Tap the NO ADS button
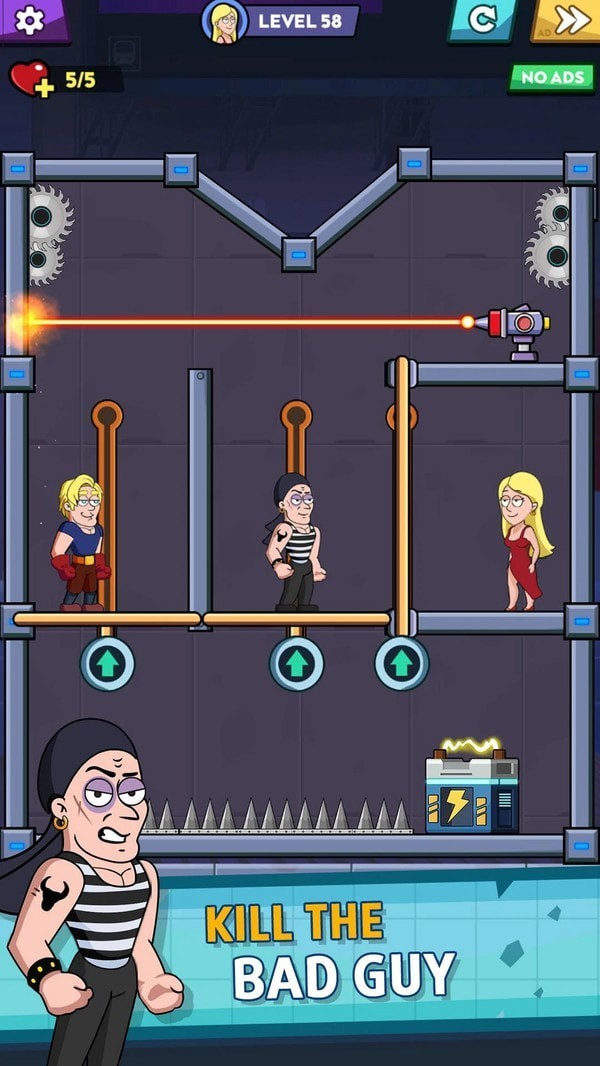Image resolution: width=600 pixels, height=1066 pixels. [551, 77]
